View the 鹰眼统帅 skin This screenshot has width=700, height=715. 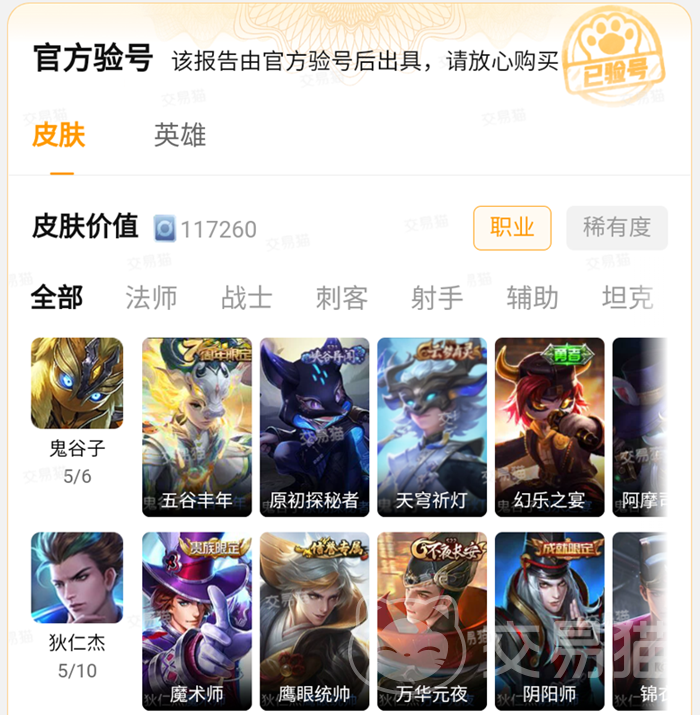(x=314, y=621)
